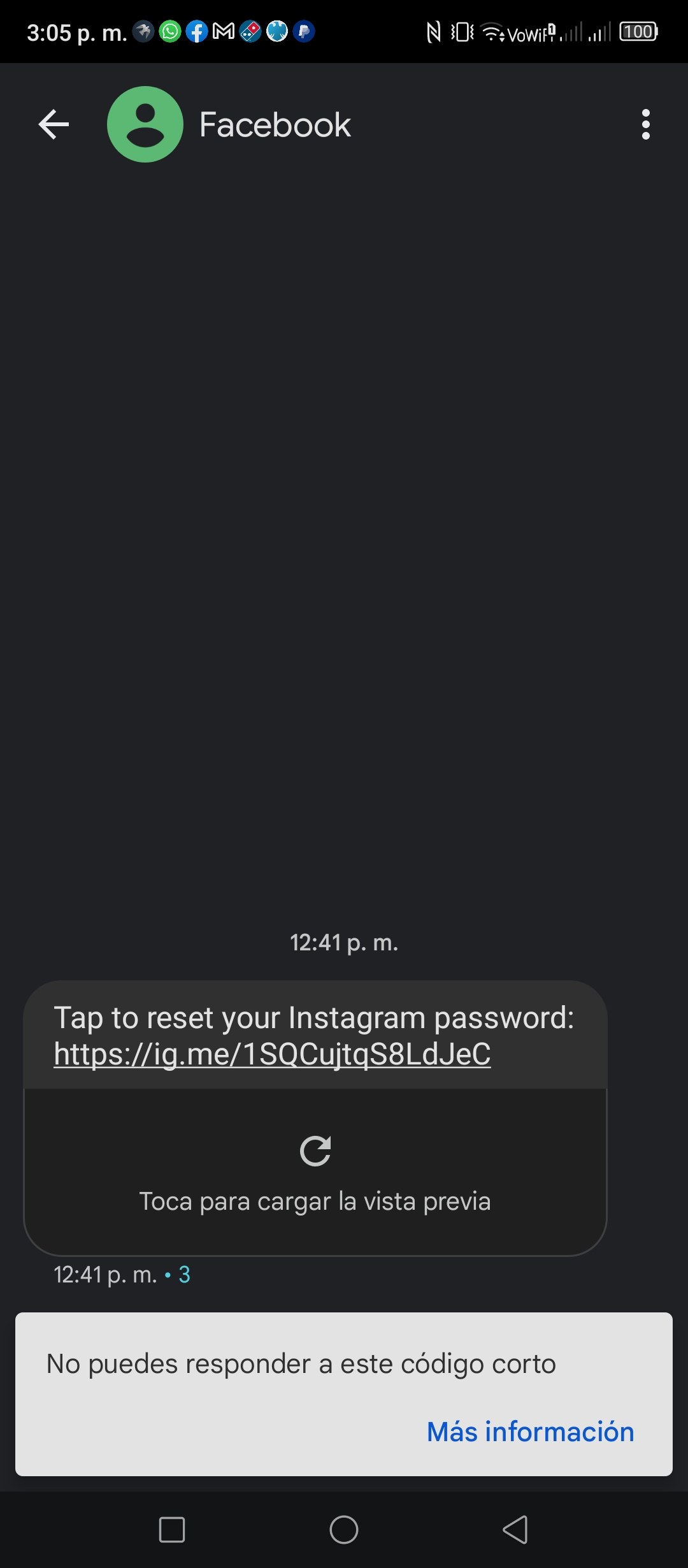Image resolution: width=688 pixels, height=1568 pixels.
Task: Open Más información about short codes
Action: (530, 1432)
